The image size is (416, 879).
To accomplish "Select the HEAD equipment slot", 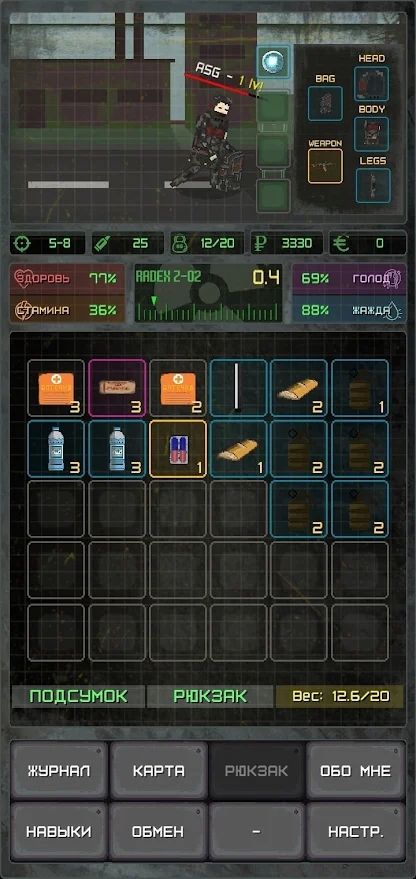I will (371, 84).
